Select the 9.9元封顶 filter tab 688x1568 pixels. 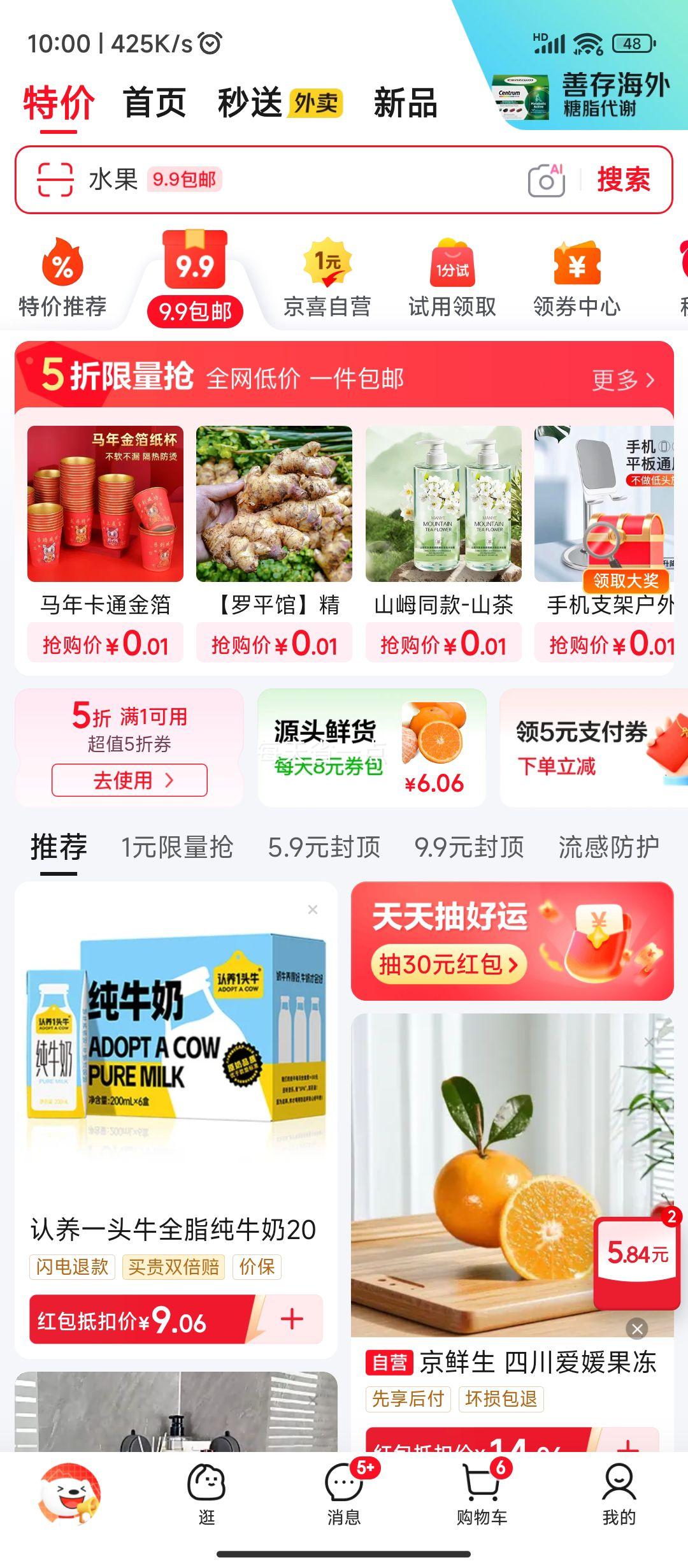coord(469,846)
